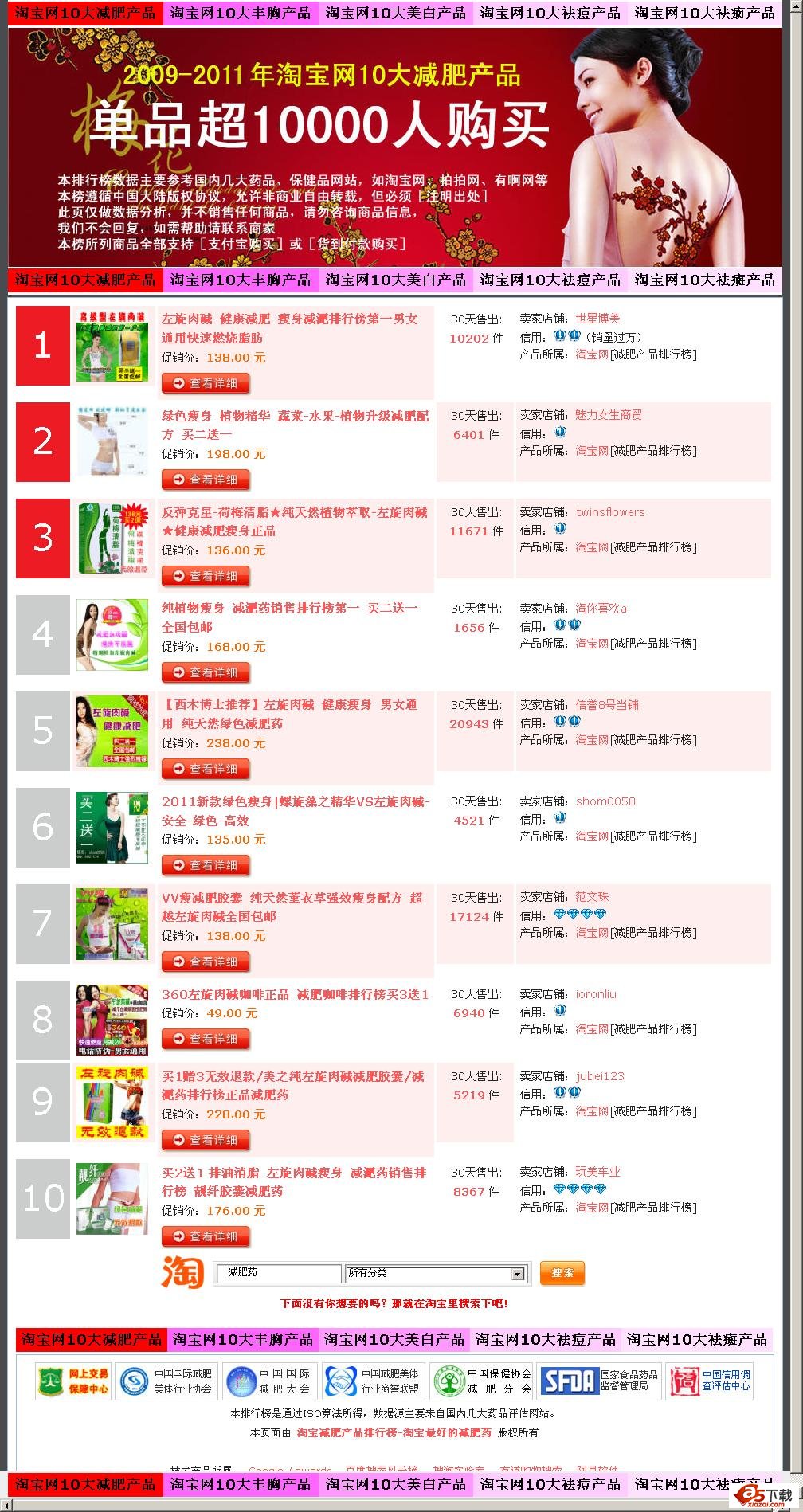Screen dimensions: 803x1512
Task: Open the 绿色瘦身 植物精华 product title link
Action: [x=294, y=416]
